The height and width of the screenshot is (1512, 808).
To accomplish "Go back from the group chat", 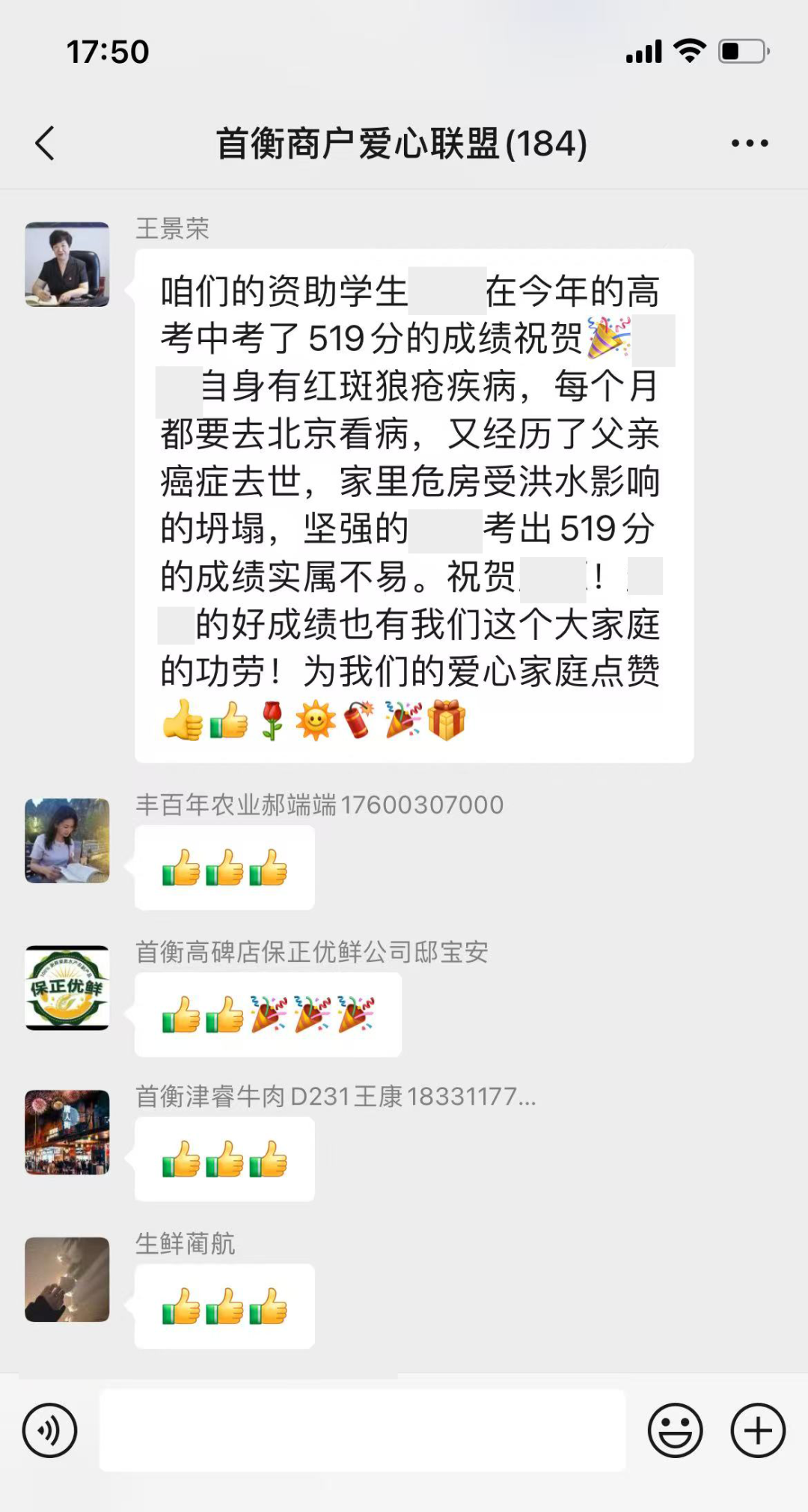I will tap(46, 143).
